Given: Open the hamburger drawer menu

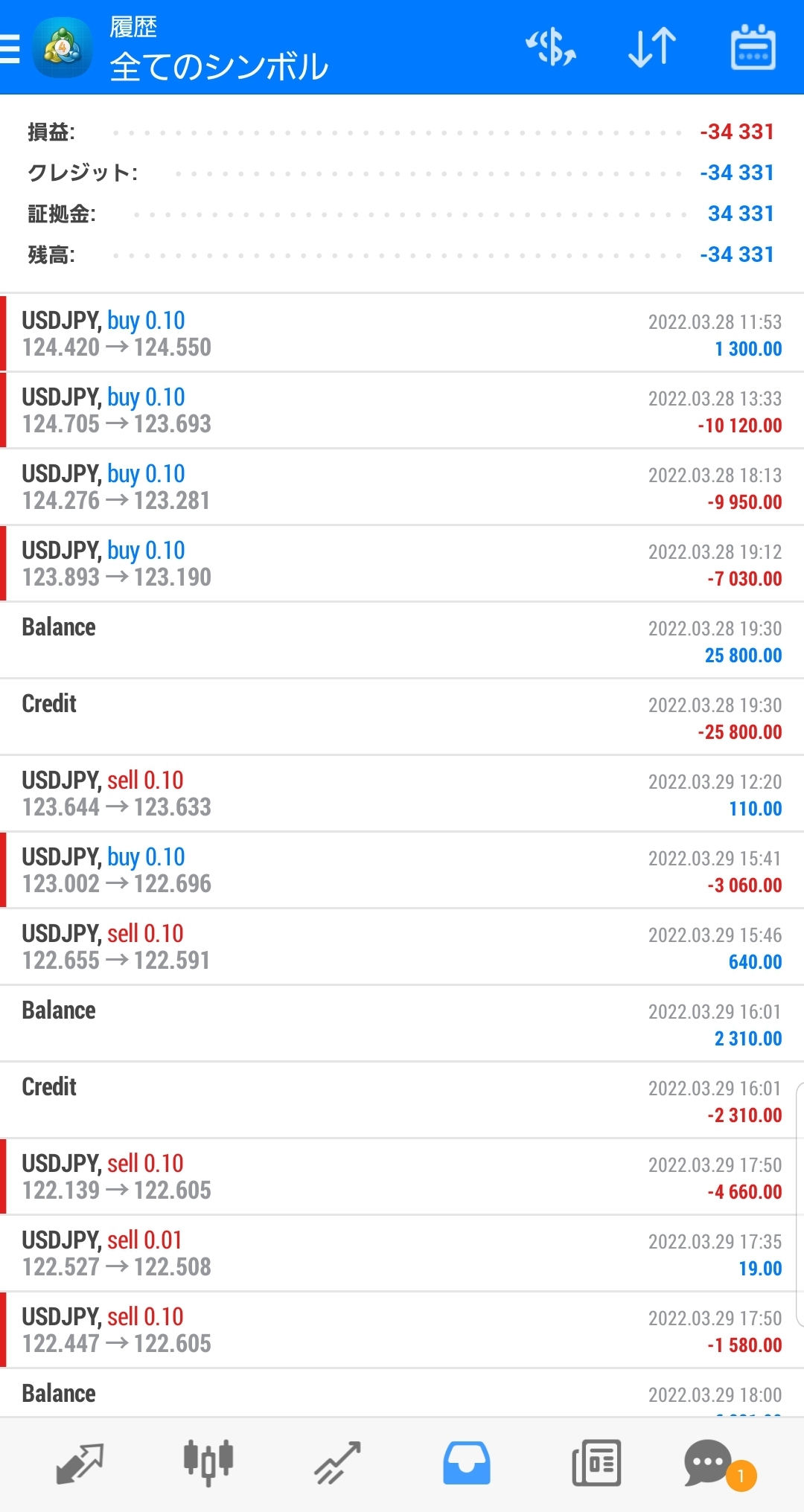Looking at the screenshot, I should (10, 48).
